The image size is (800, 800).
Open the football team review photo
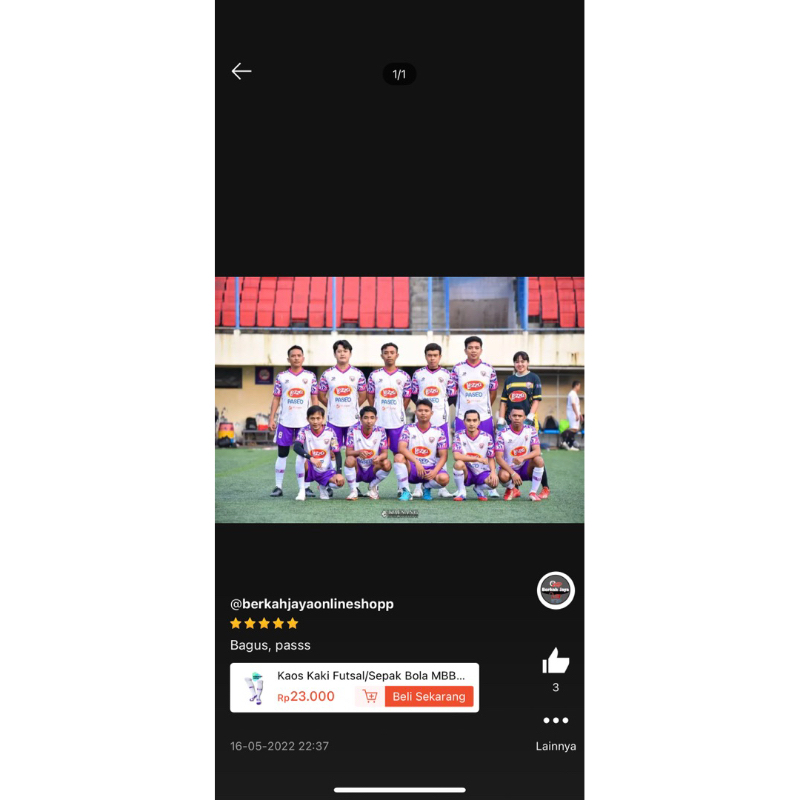coord(400,400)
